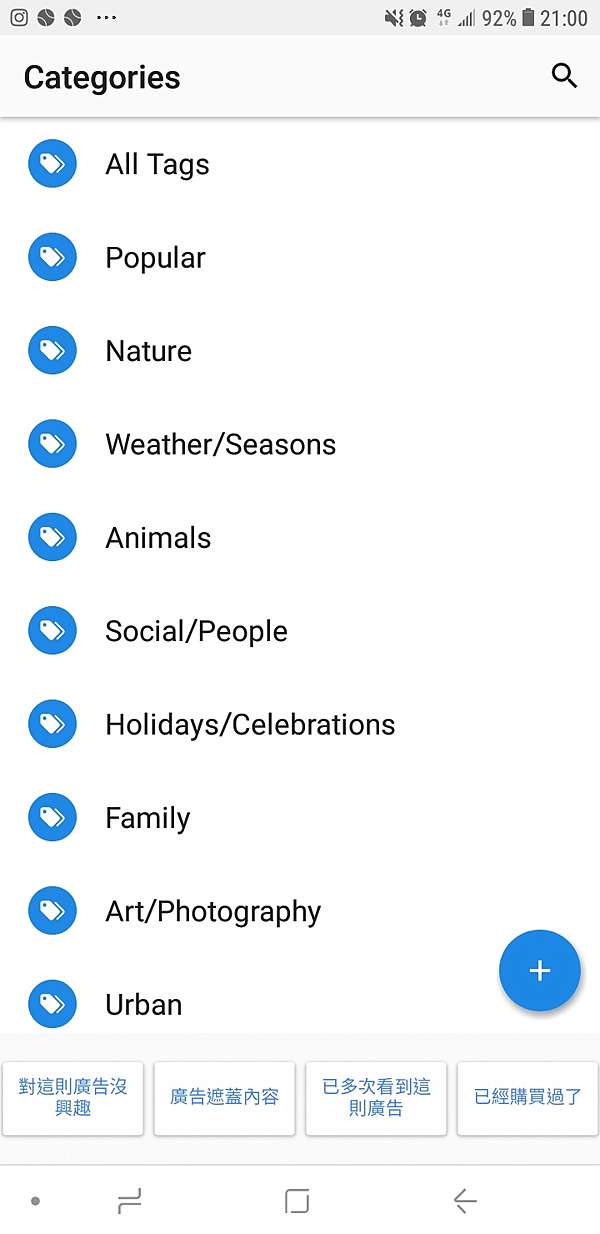
Task: Open the Holidays/Celebrations category
Action: [x=300, y=724]
